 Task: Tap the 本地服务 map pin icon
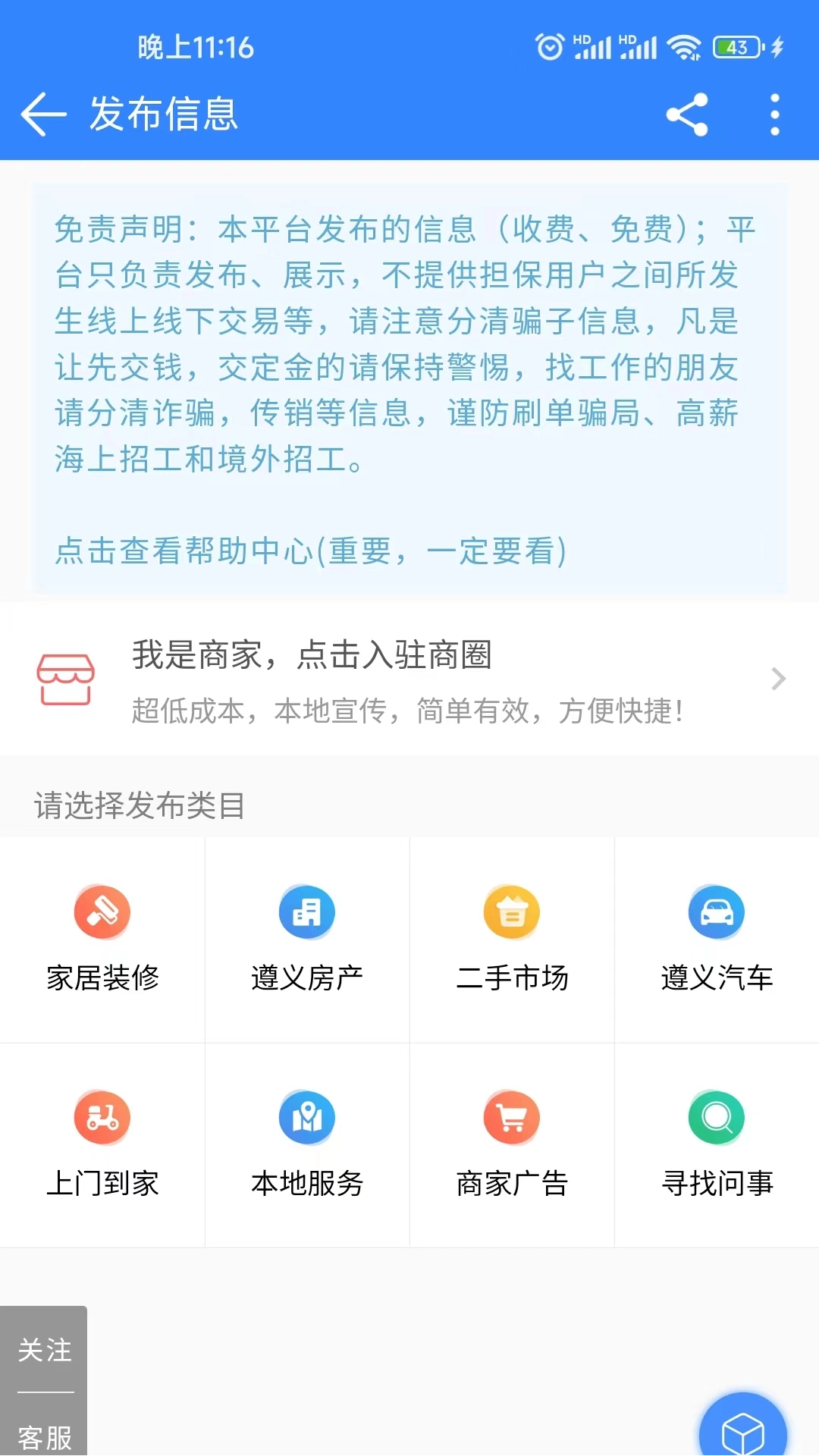click(x=307, y=1117)
